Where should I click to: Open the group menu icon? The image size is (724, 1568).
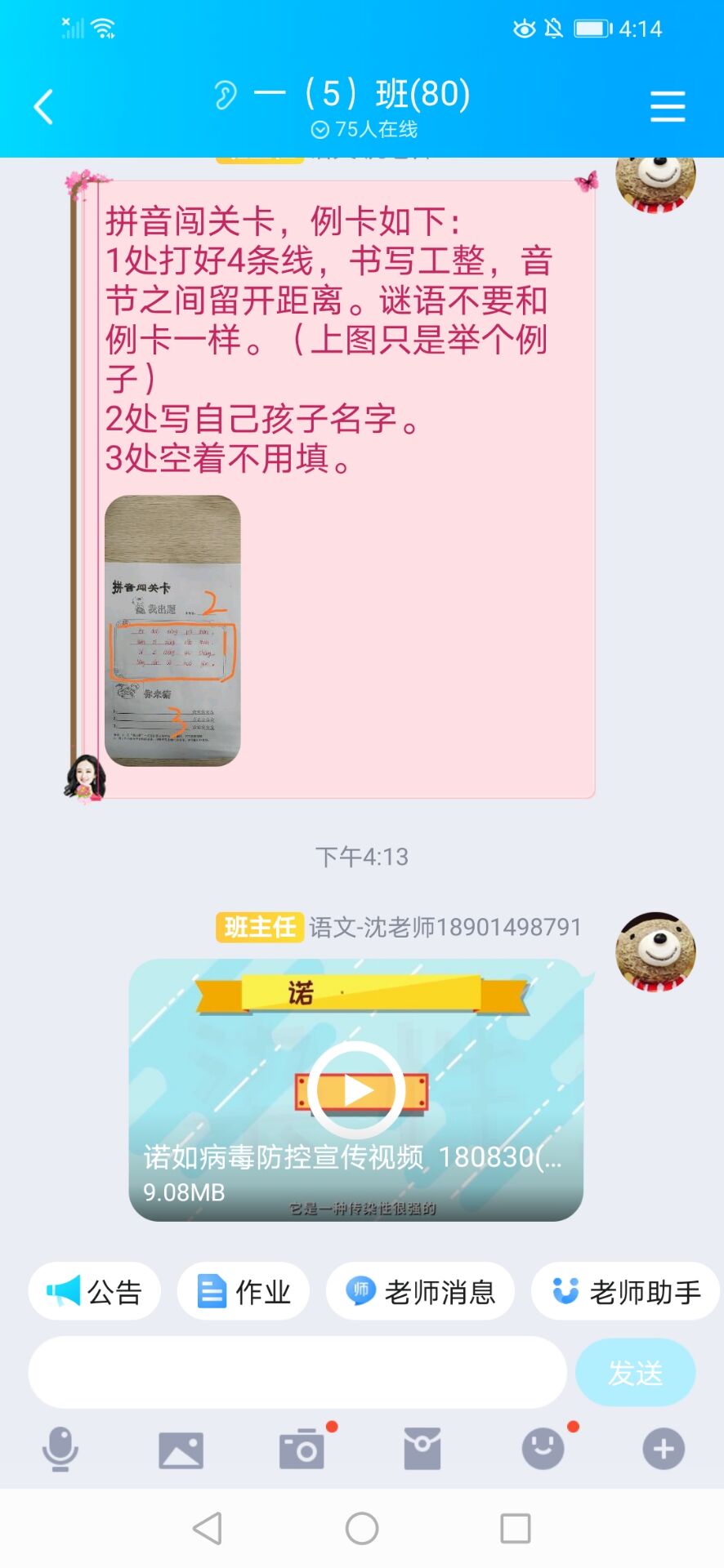tap(667, 107)
